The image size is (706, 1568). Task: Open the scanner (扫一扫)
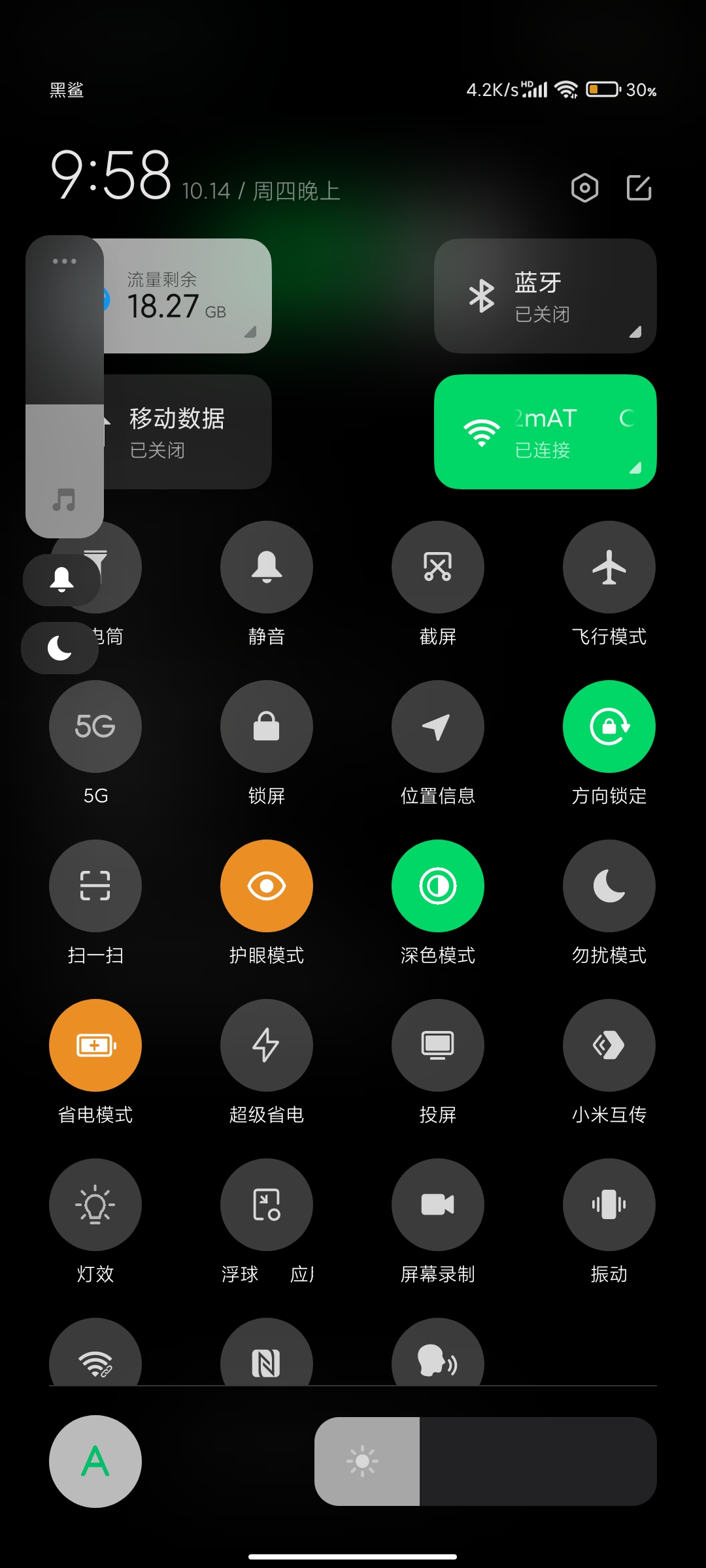point(95,886)
